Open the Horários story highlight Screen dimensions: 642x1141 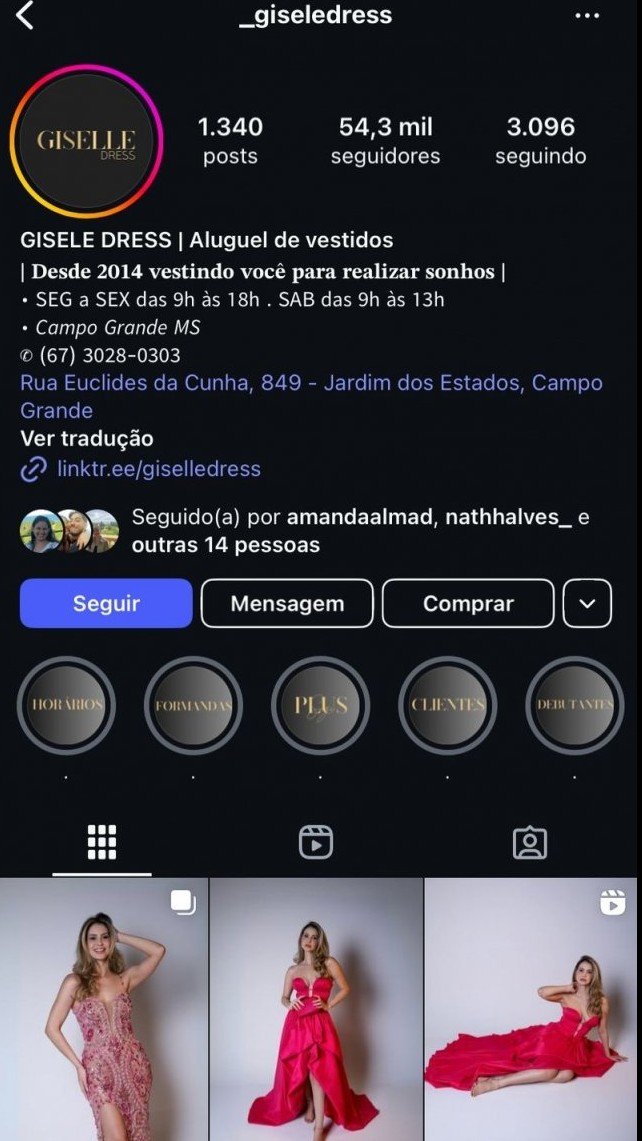pos(66,705)
